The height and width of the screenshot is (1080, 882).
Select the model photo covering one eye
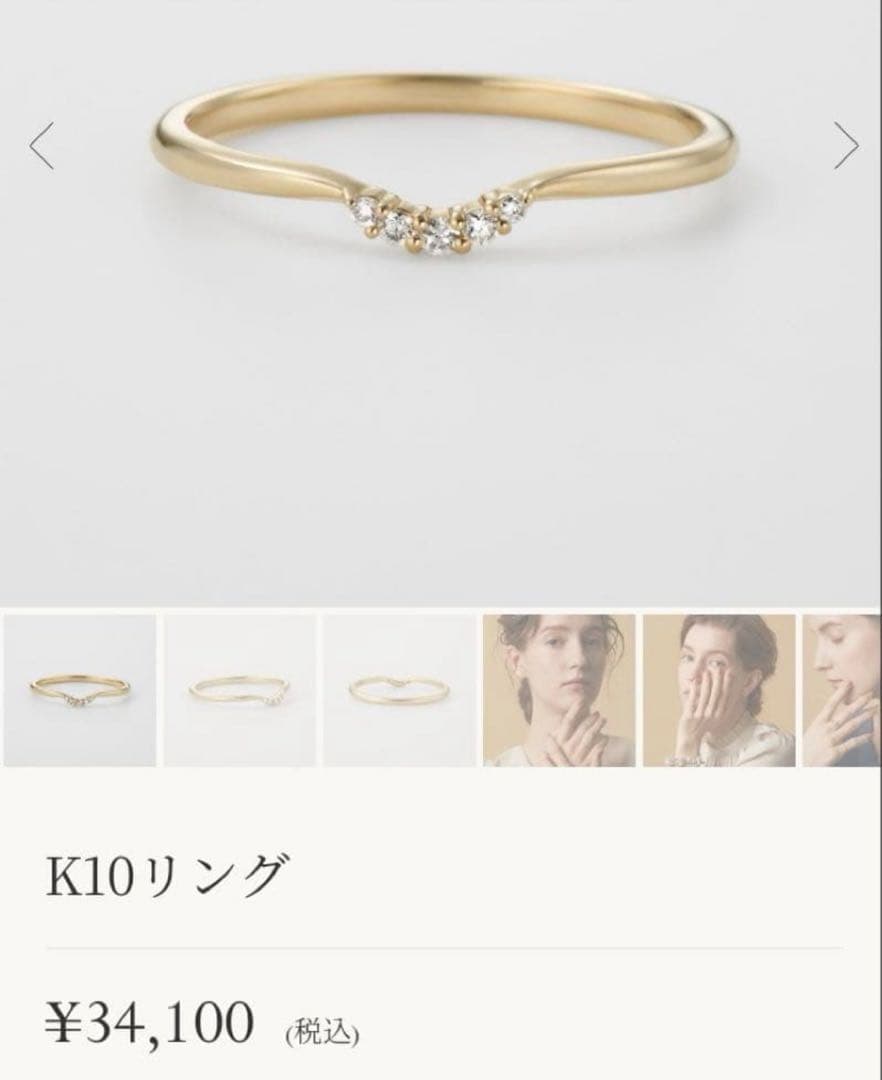pos(719,690)
